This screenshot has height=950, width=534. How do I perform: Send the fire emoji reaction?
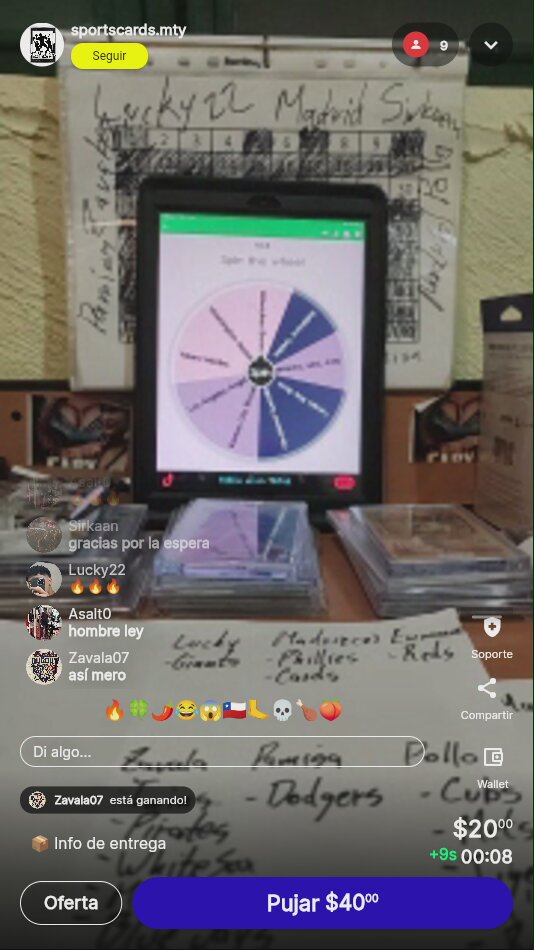pyautogui.click(x=115, y=709)
